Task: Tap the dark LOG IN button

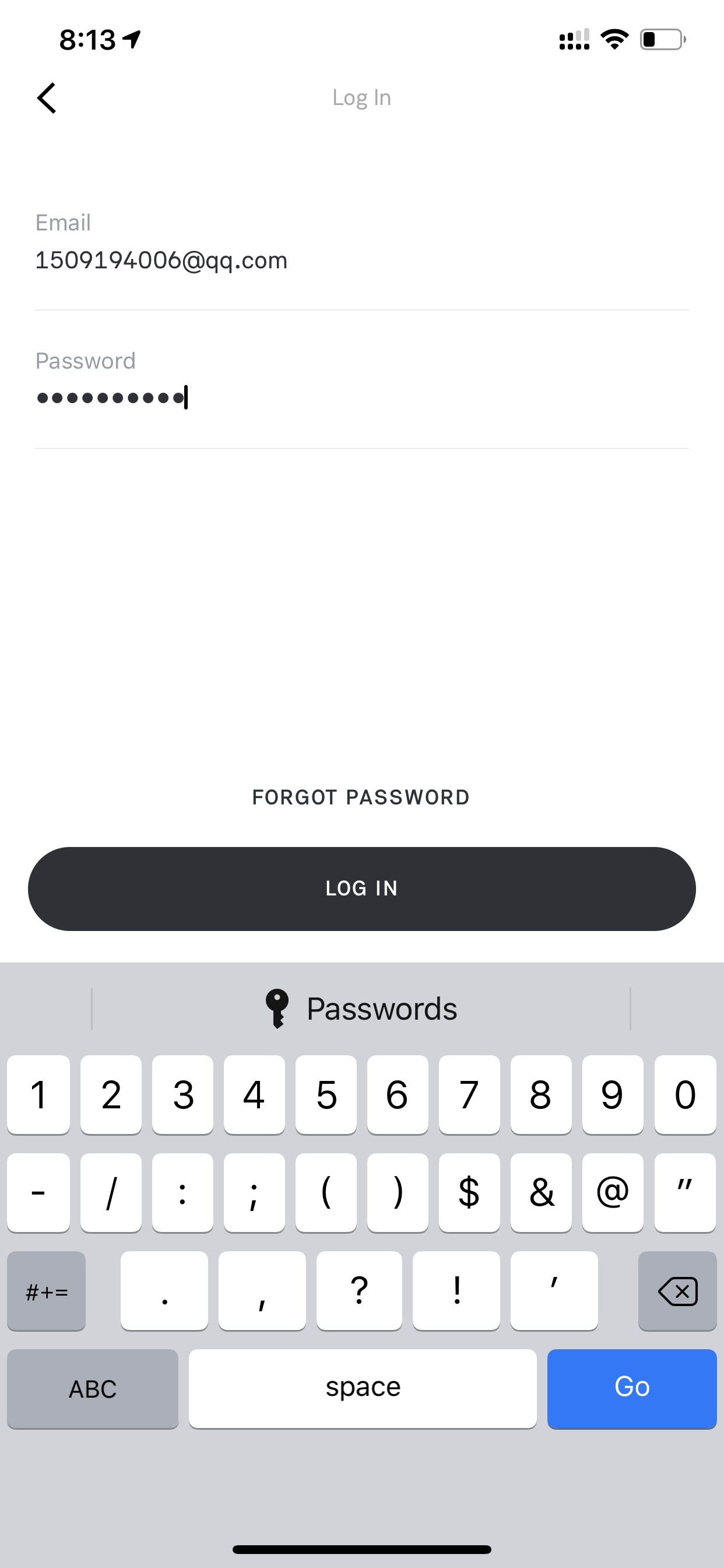Action: coord(361,888)
